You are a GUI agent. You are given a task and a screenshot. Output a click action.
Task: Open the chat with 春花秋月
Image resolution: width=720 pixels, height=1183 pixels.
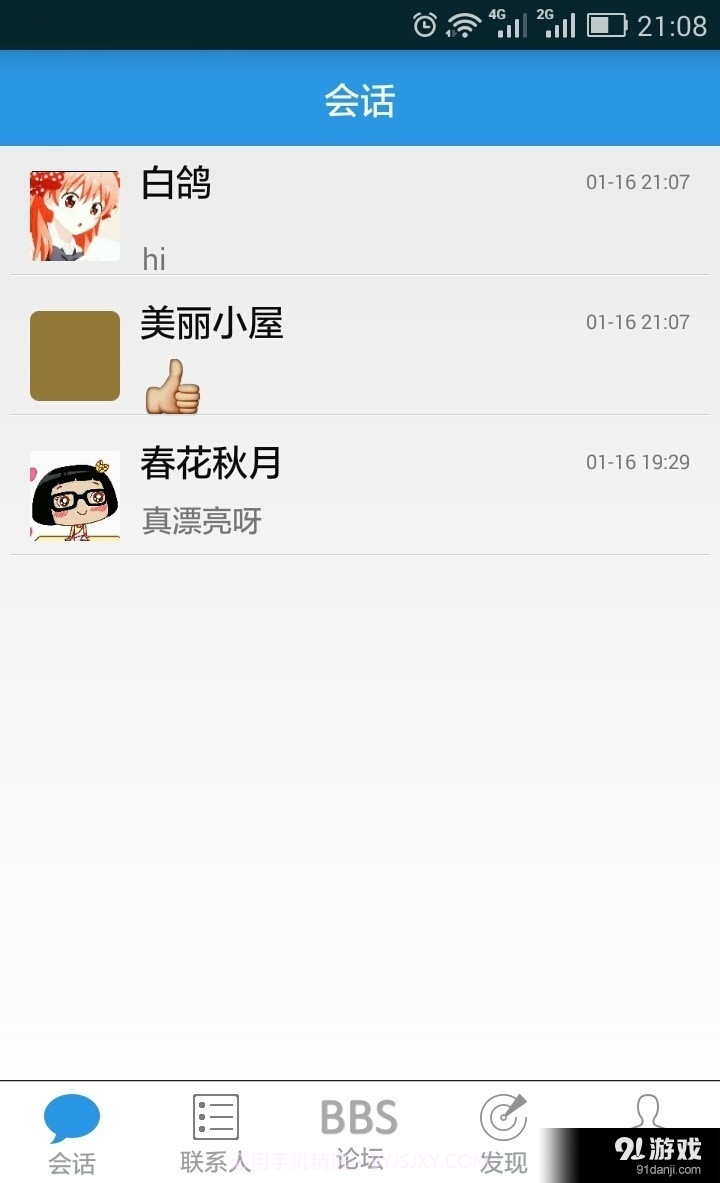(360, 495)
